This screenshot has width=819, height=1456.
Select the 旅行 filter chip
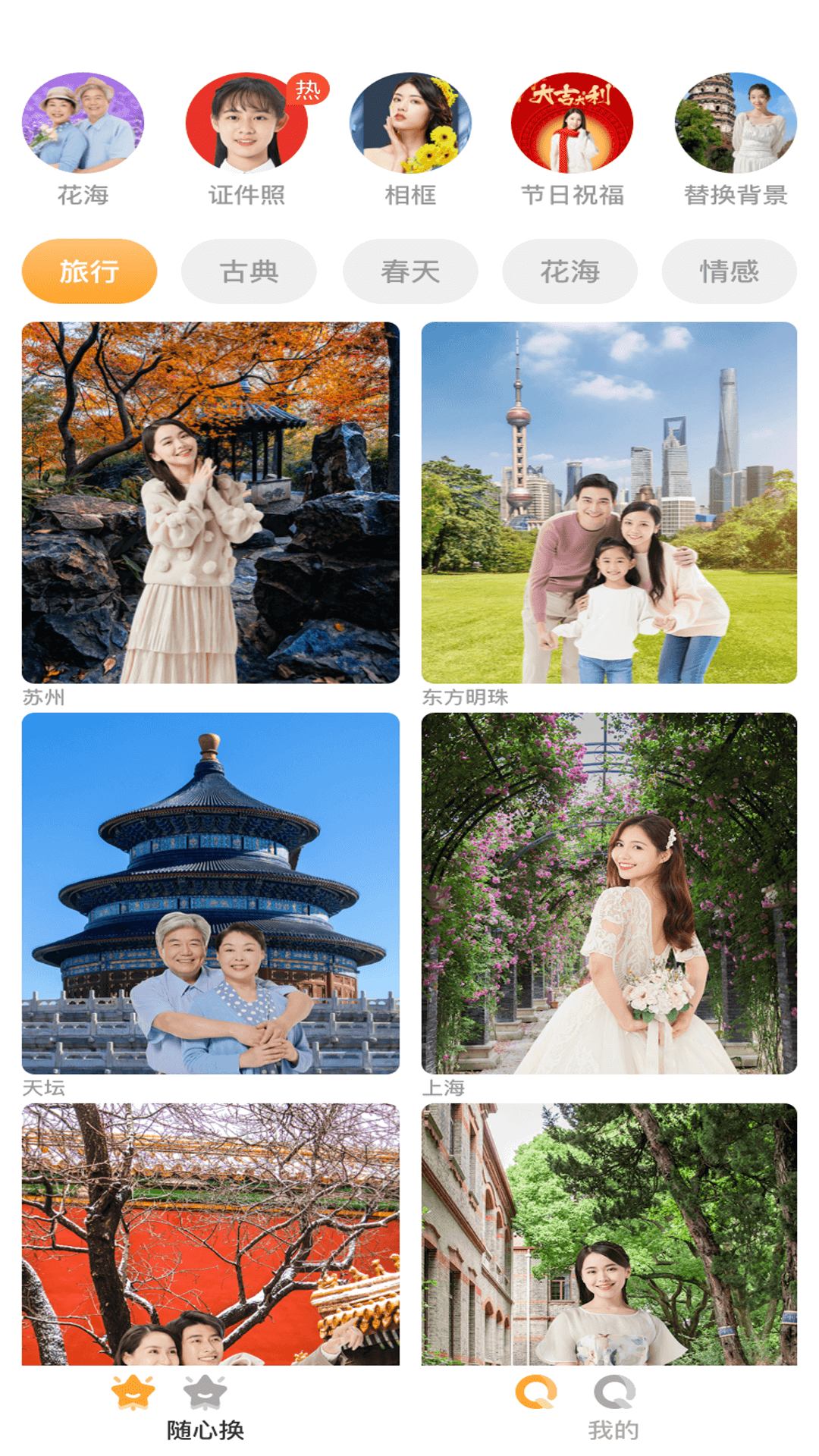coord(89,271)
